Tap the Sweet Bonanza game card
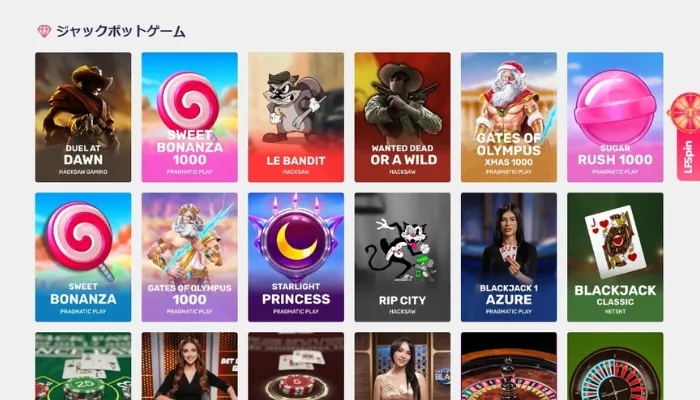This screenshot has width=700, height=400. click(x=83, y=257)
